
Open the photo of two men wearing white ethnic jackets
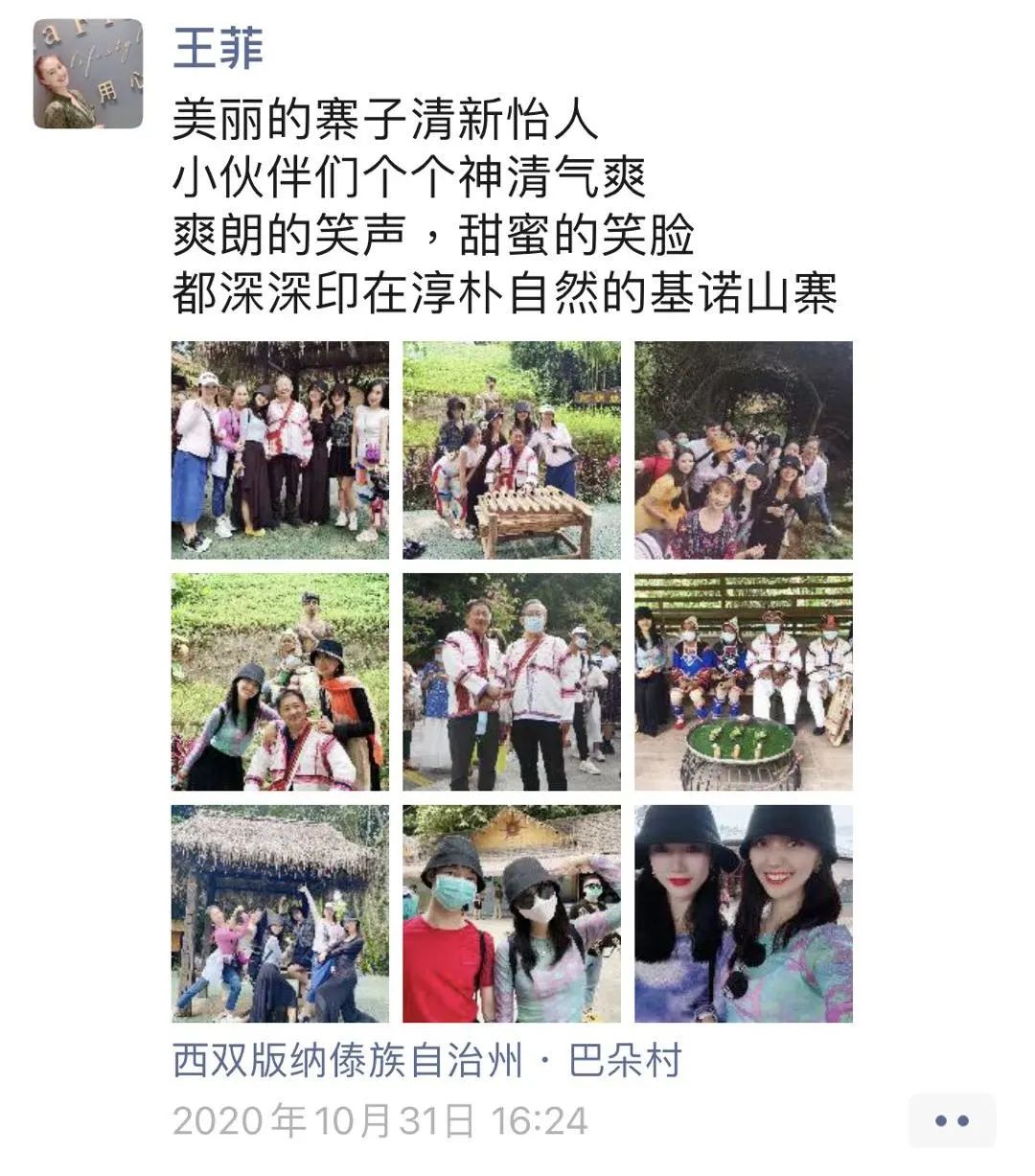(511, 681)
